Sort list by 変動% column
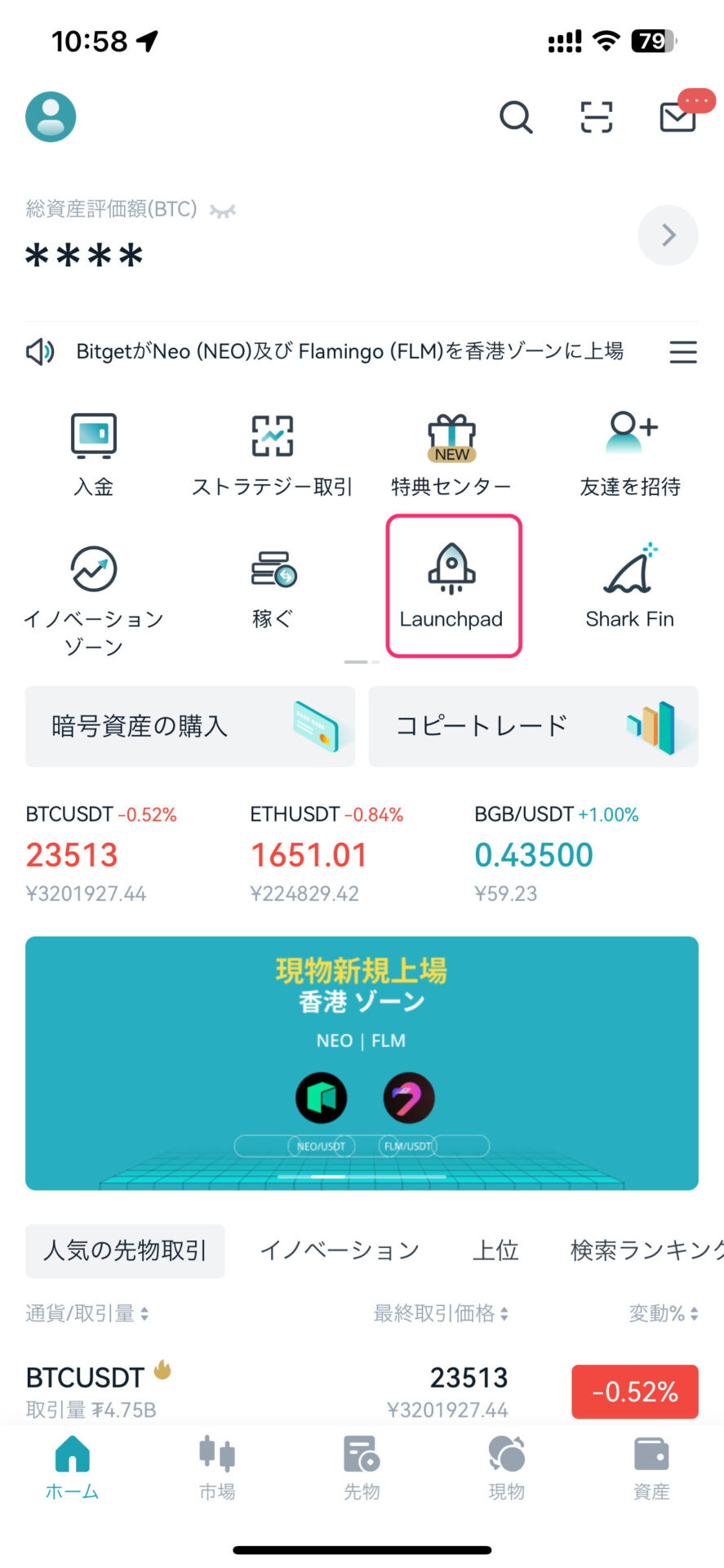The height and width of the screenshot is (1568, 724). (x=663, y=1313)
